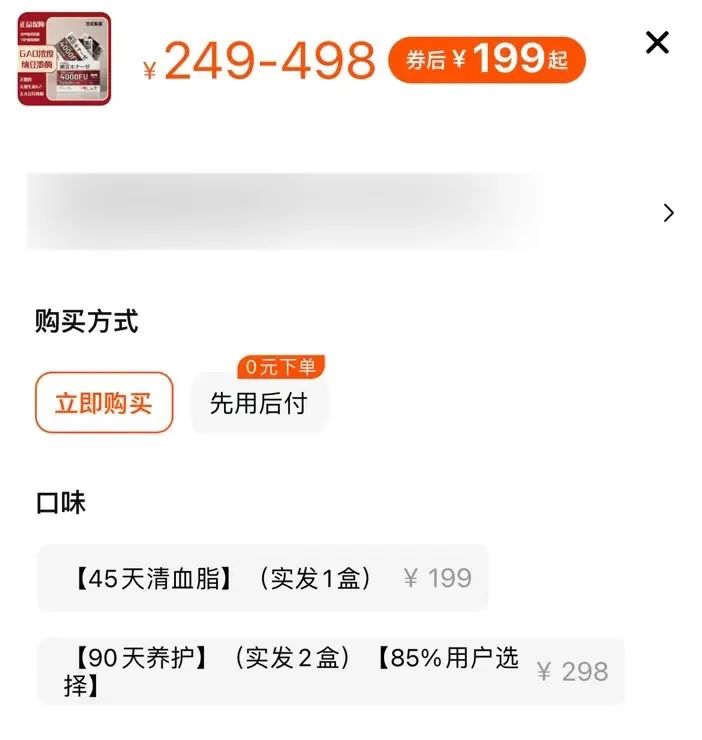Open the blurred row with chevron
This screenshot has width=702, height=740.
click(x=351, y=212)
